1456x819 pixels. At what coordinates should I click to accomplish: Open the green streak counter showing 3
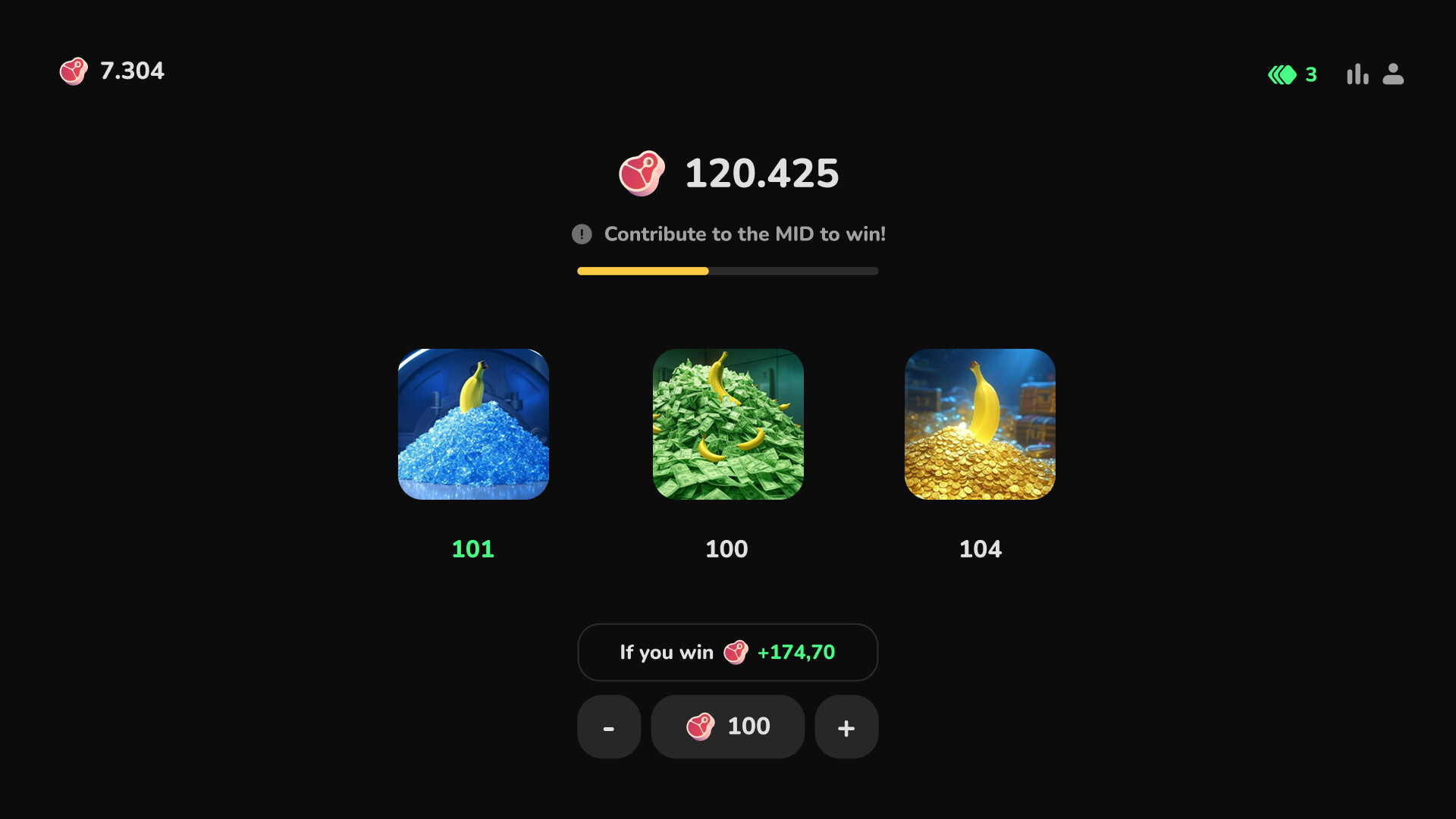pyautogui.click(x=1293, y=74)
